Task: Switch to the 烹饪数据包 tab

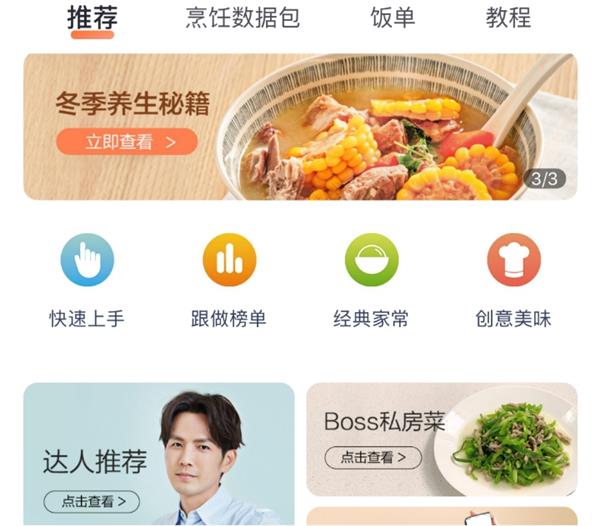Action: click(x=242, y=18)
